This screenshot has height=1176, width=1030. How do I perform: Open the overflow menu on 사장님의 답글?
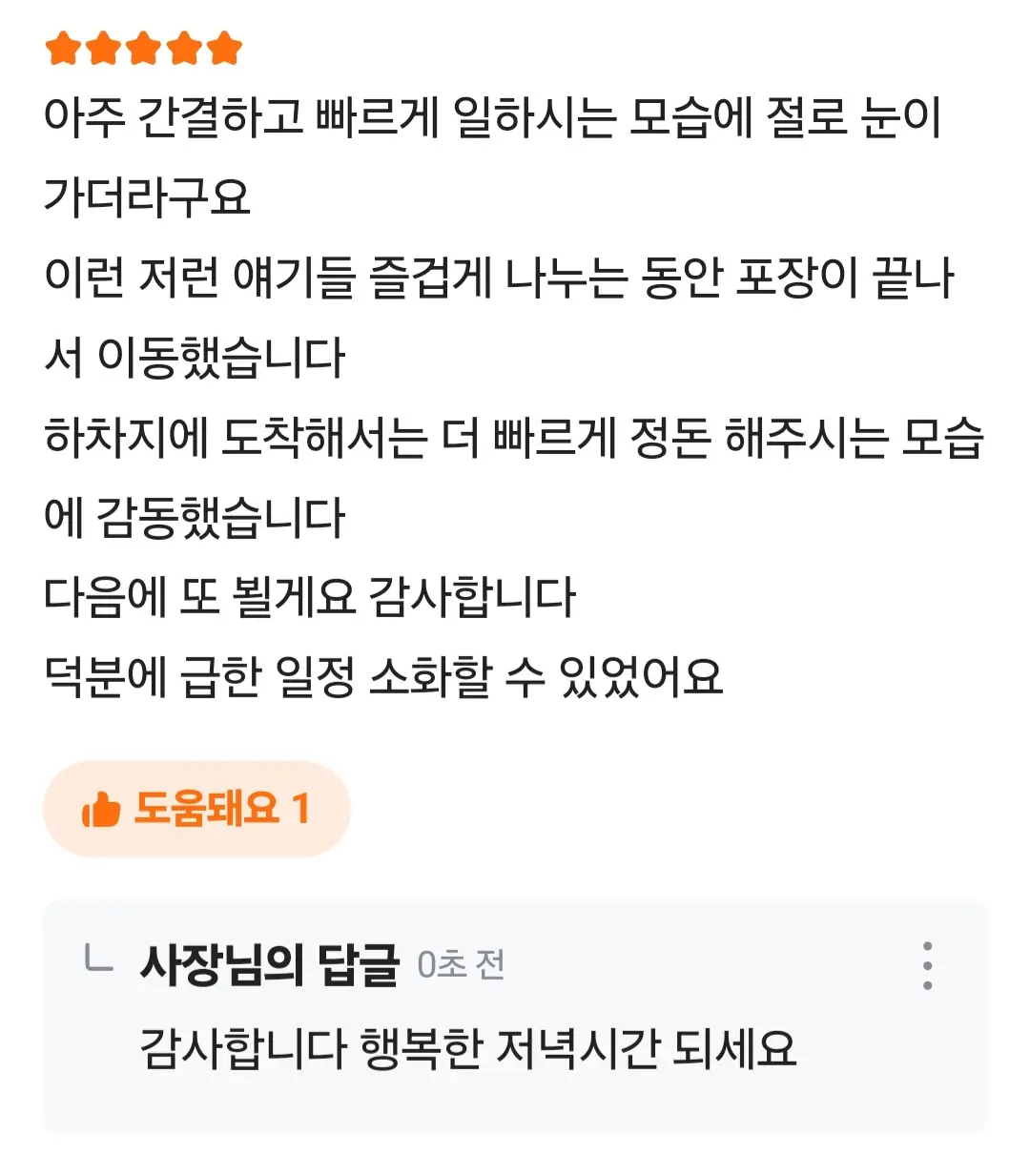tap(927, 965)
